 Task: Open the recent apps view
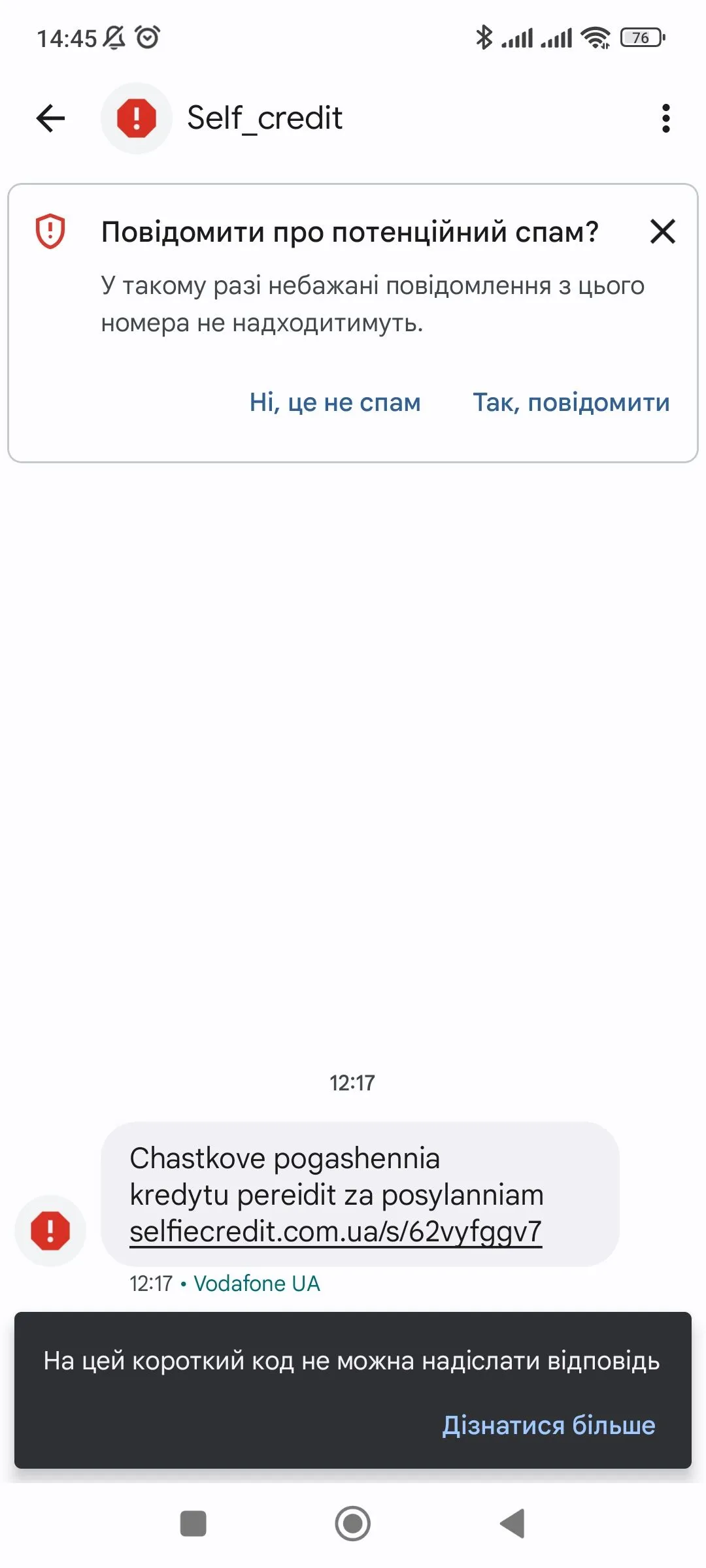(x=193, y=1524)
